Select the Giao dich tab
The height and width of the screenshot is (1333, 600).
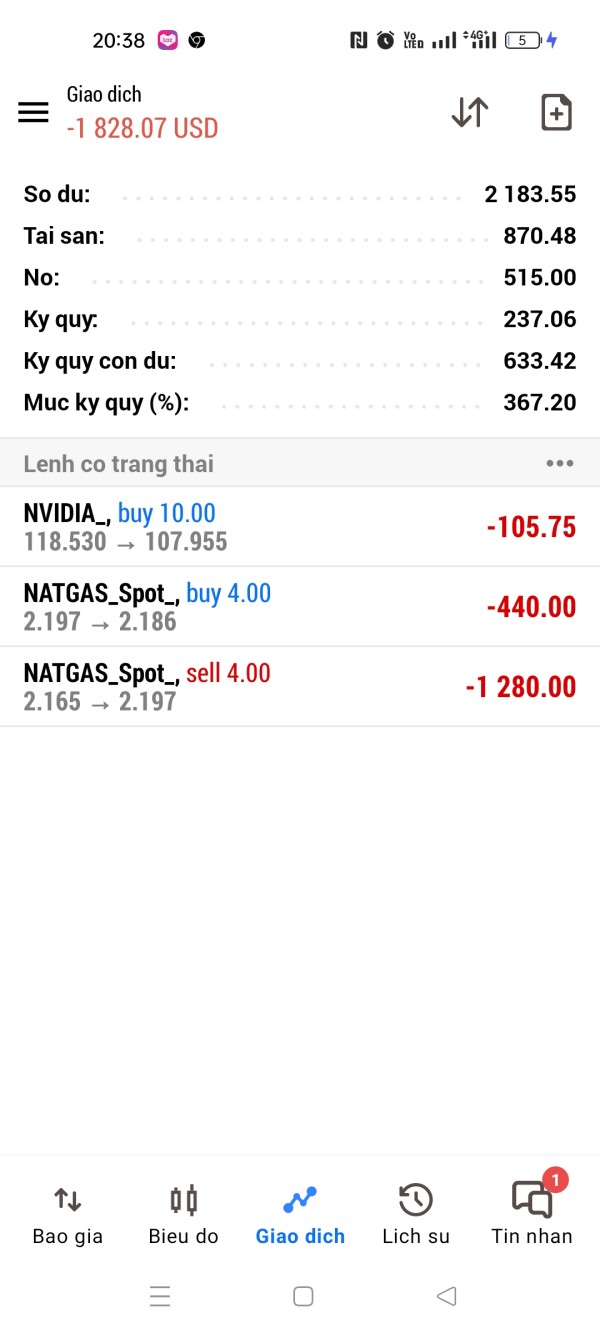[x=300, y=1214]
